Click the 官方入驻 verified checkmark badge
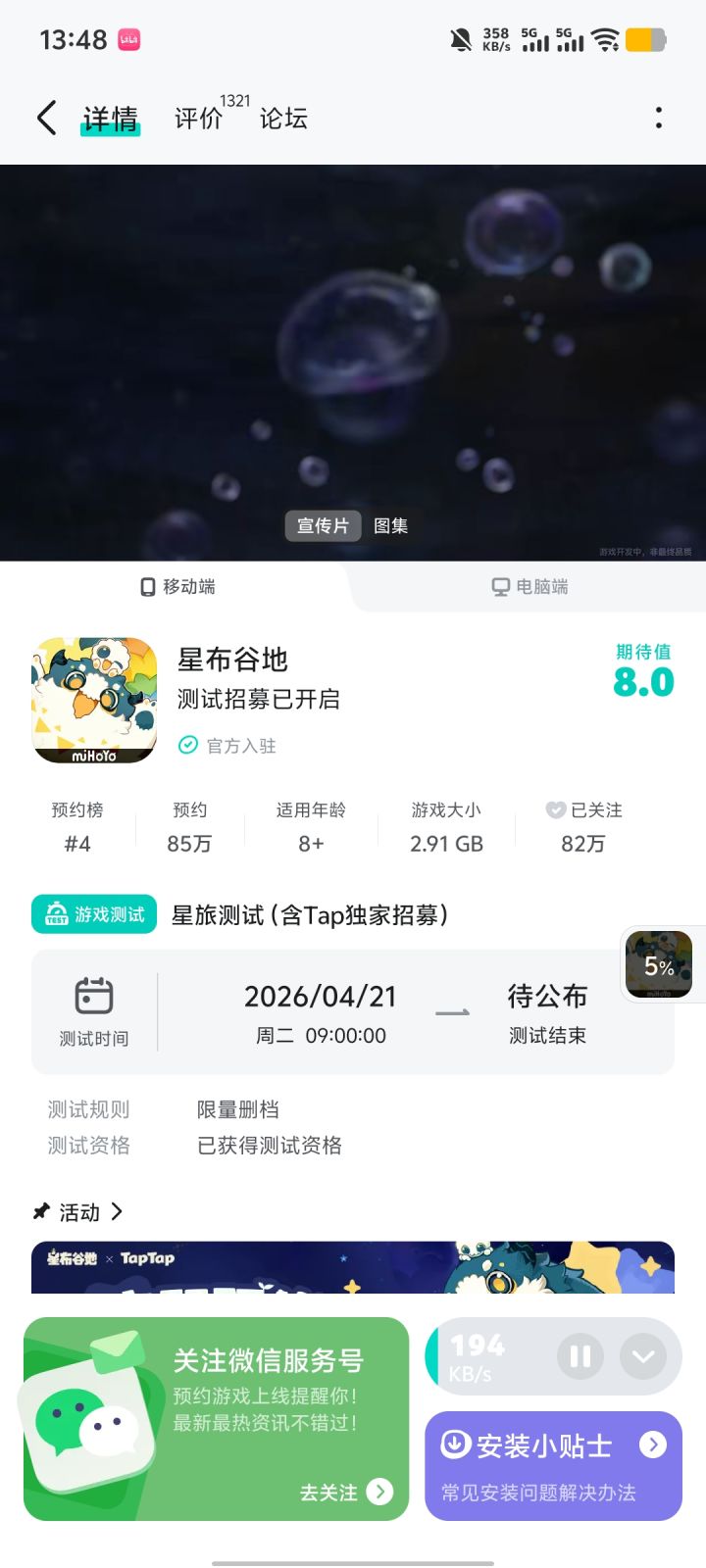 (186, 746)
